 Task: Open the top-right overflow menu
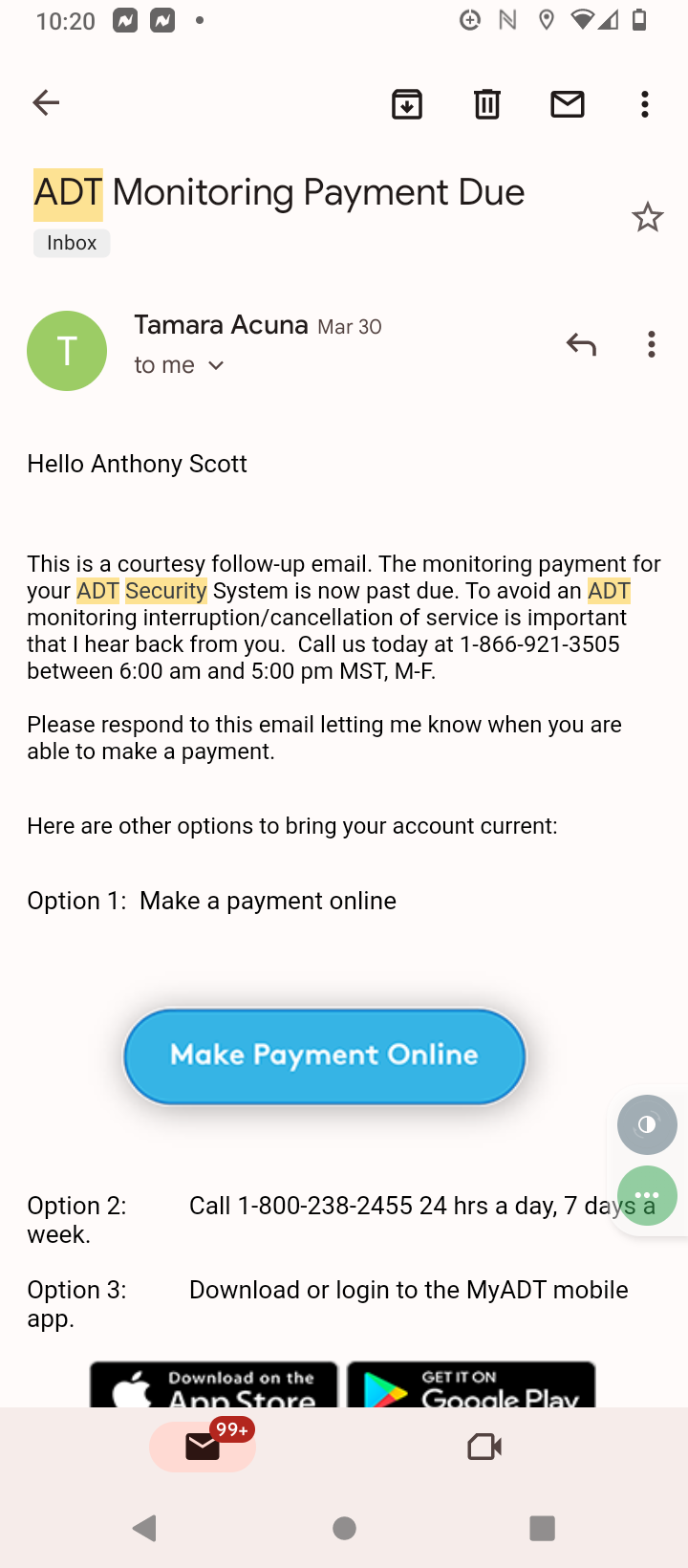(x=644, y=103)
